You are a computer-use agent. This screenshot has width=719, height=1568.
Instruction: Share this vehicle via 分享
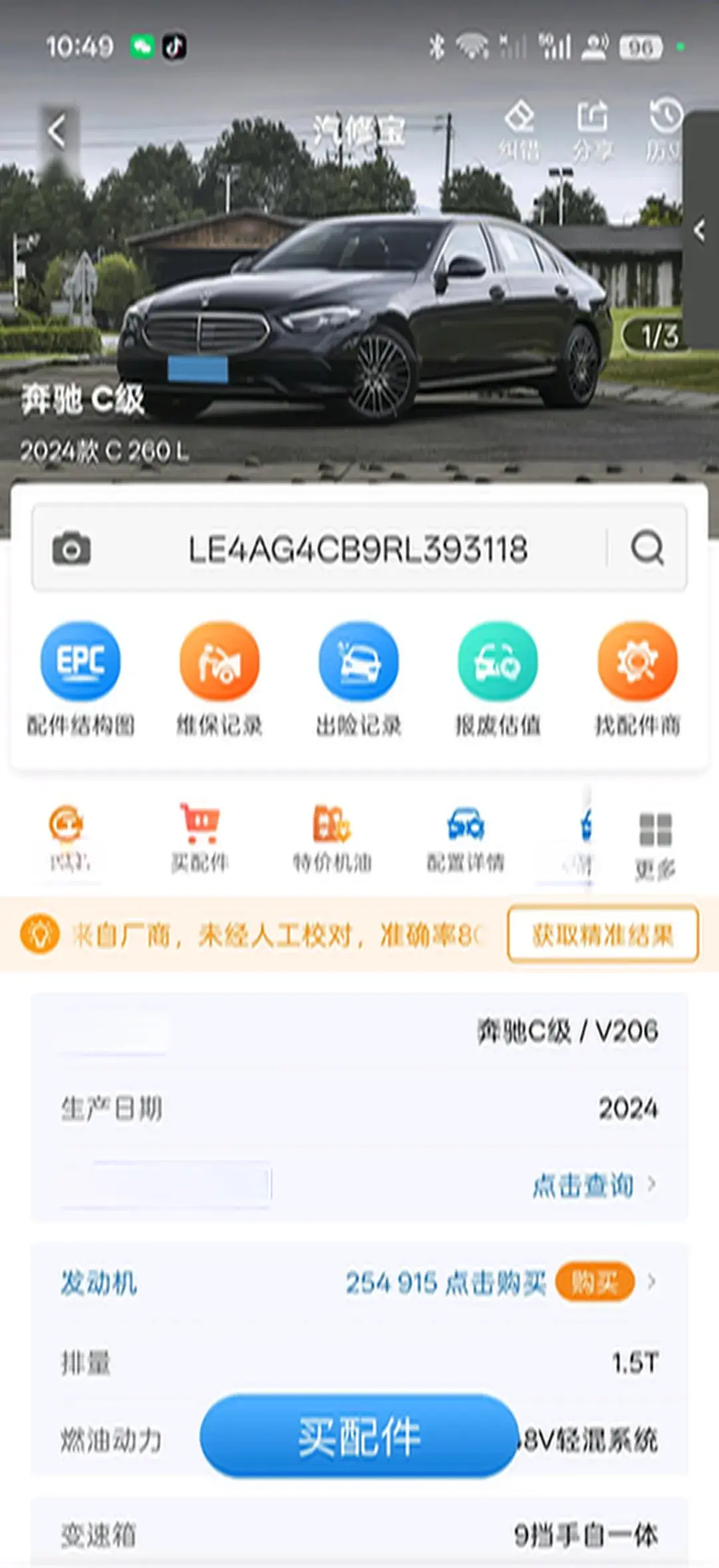pyautogui.click(x=592, y=130)
